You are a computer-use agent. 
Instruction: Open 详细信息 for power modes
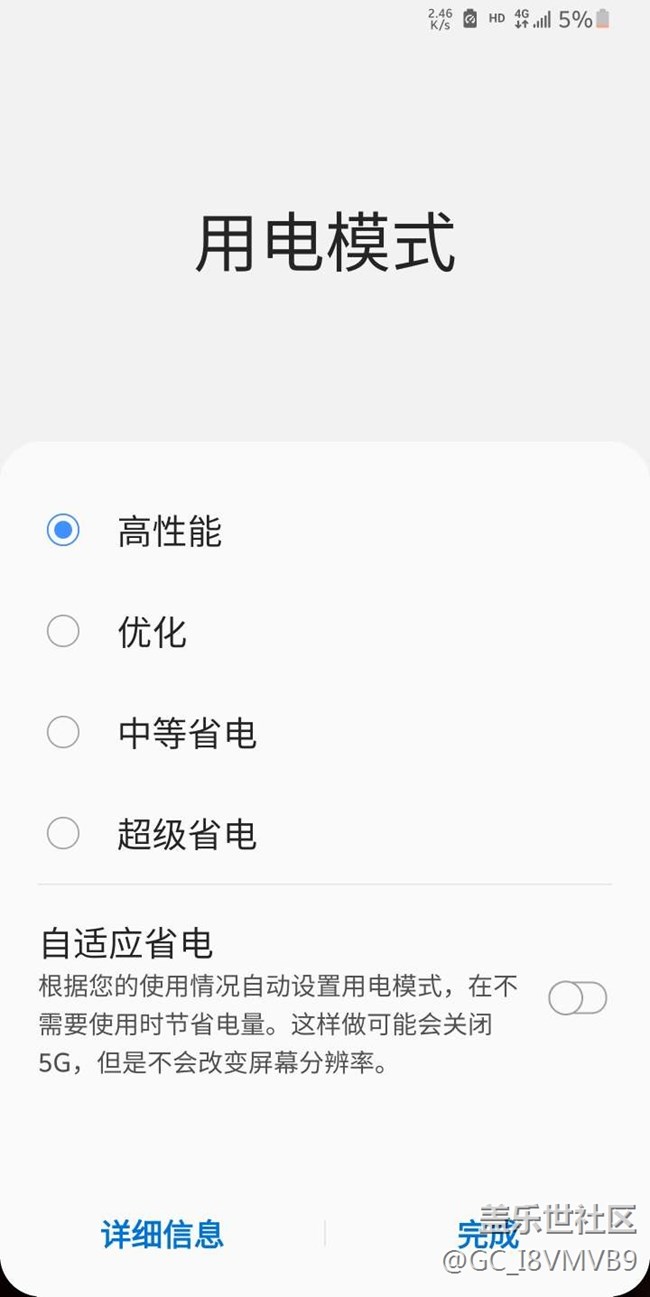tap(162, 1234)
